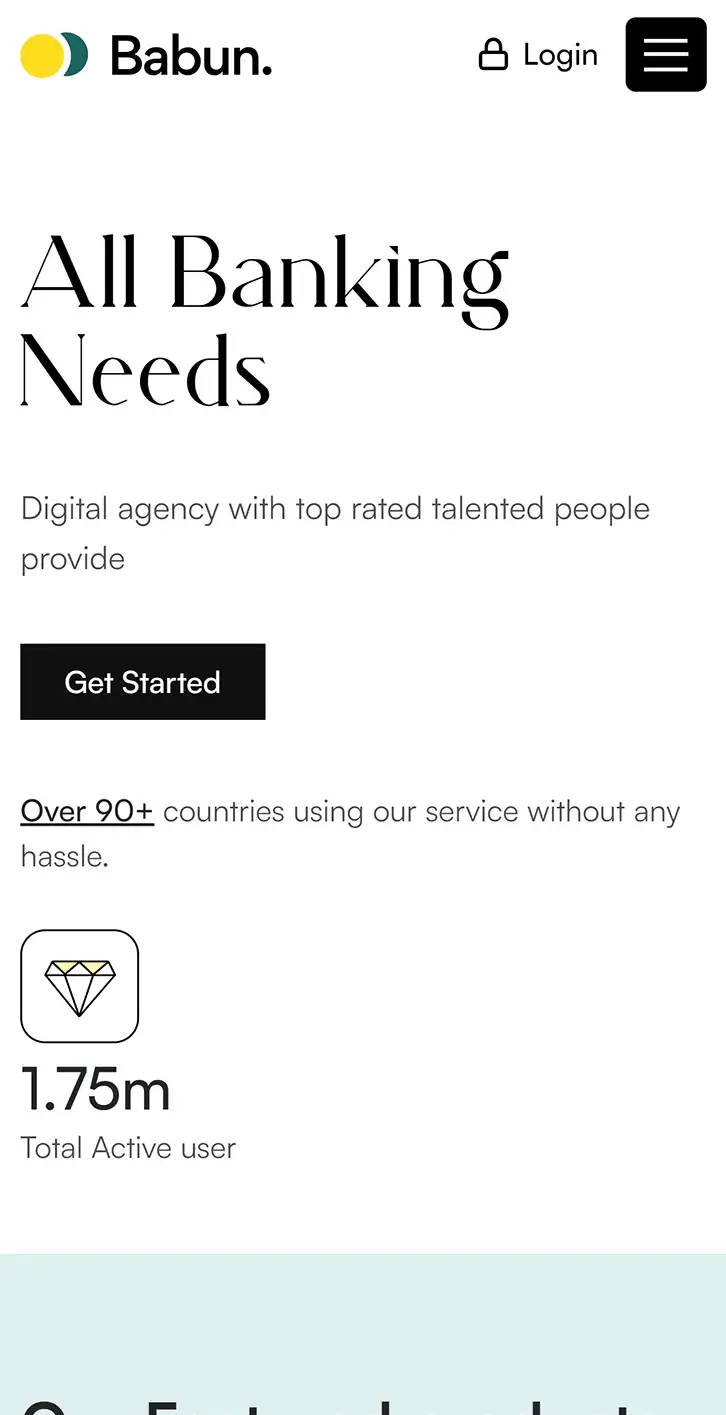Follow the Over 90+ underlined link

87,811
